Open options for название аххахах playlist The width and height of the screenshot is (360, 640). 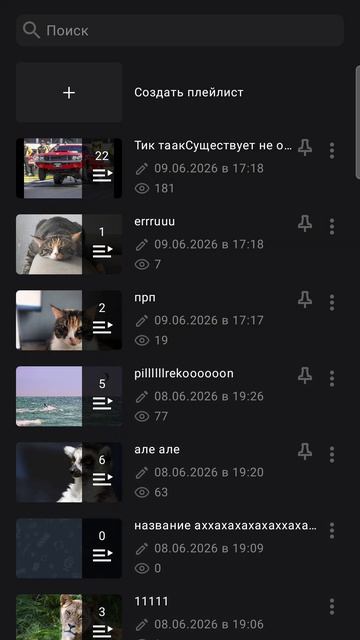click(332, 530)
